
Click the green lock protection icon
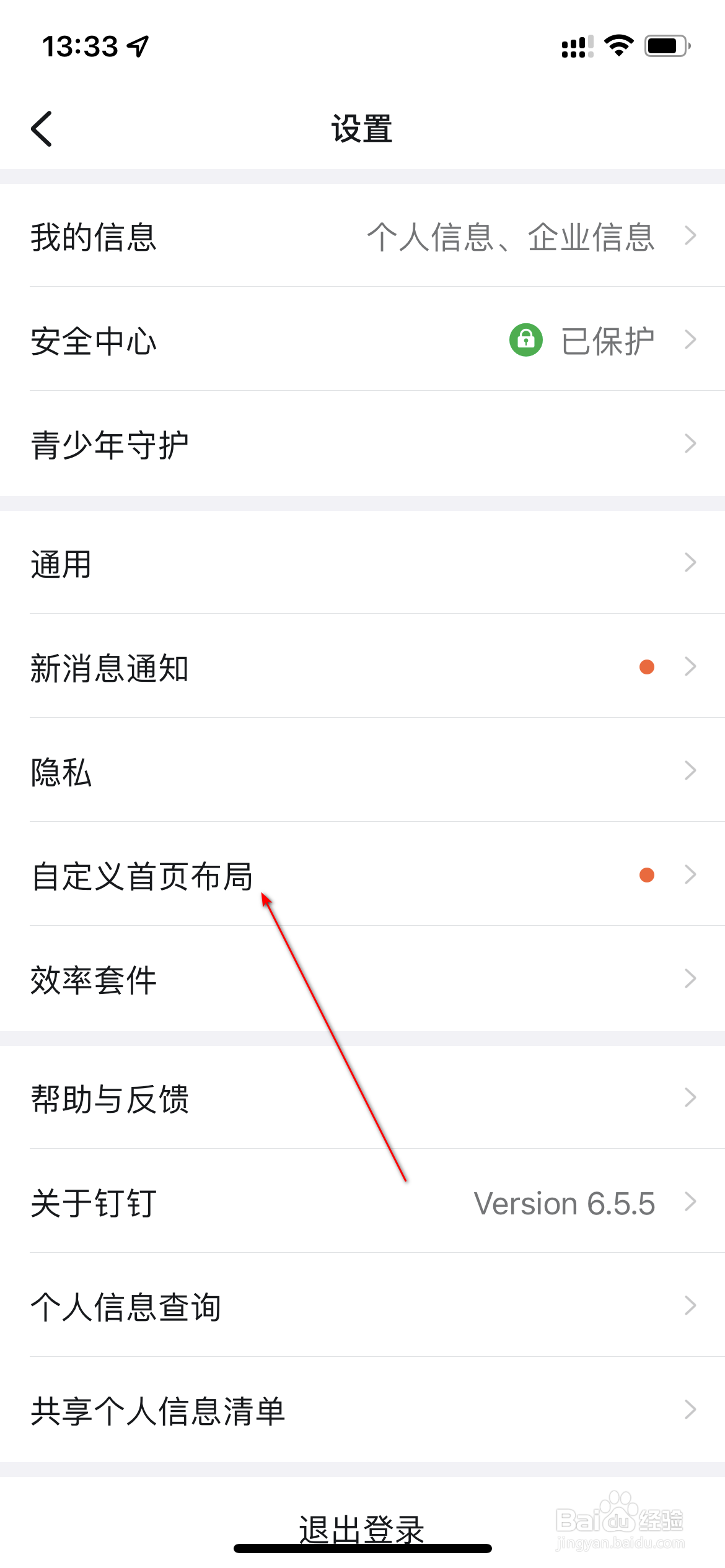524,339
